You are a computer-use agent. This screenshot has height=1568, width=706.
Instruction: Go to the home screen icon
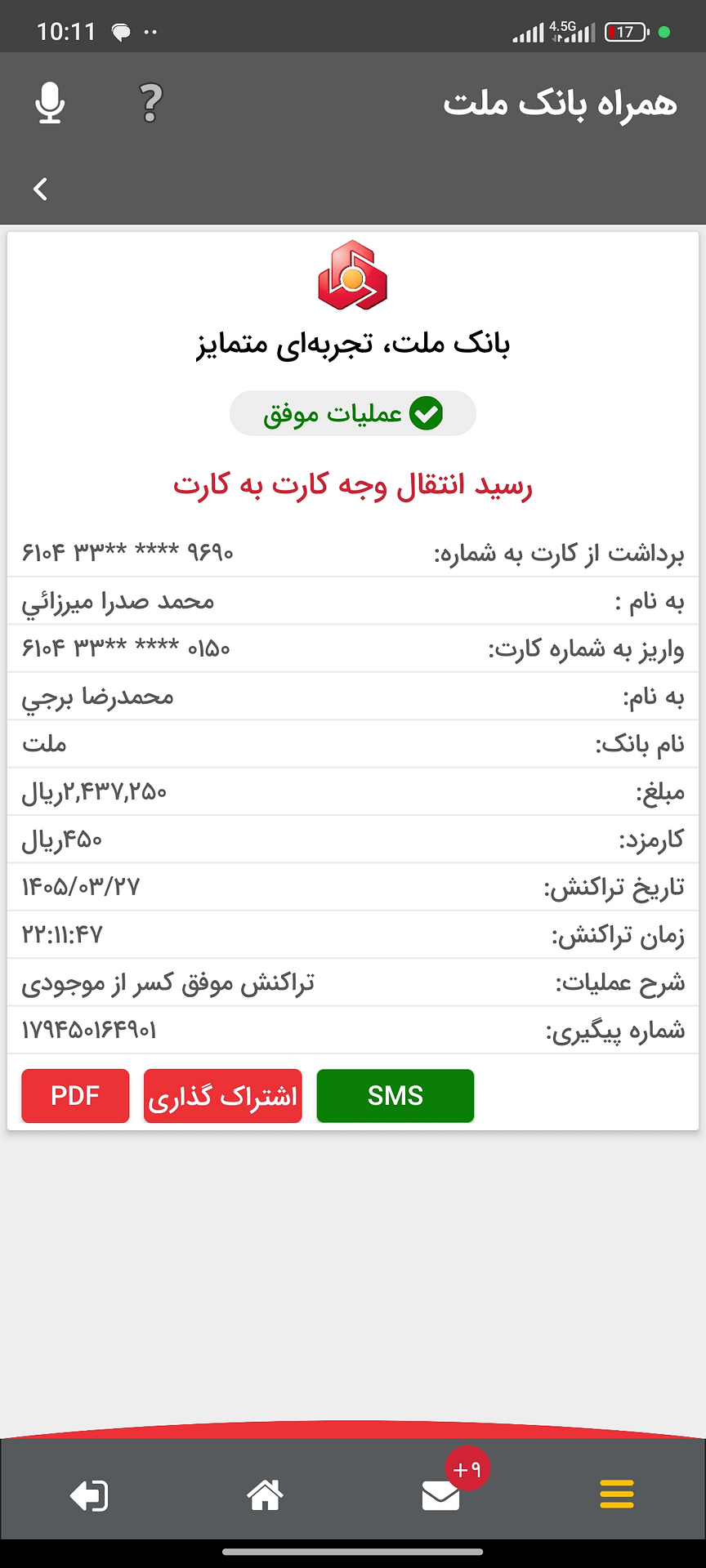pos(265,1495)
